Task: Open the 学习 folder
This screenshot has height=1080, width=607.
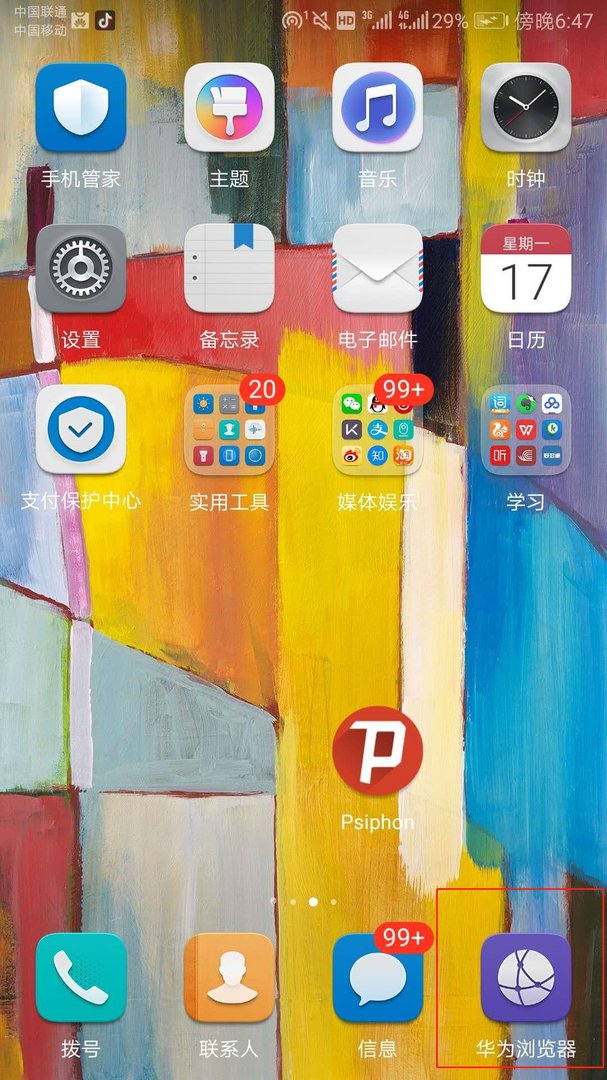Action: point(526,430)
